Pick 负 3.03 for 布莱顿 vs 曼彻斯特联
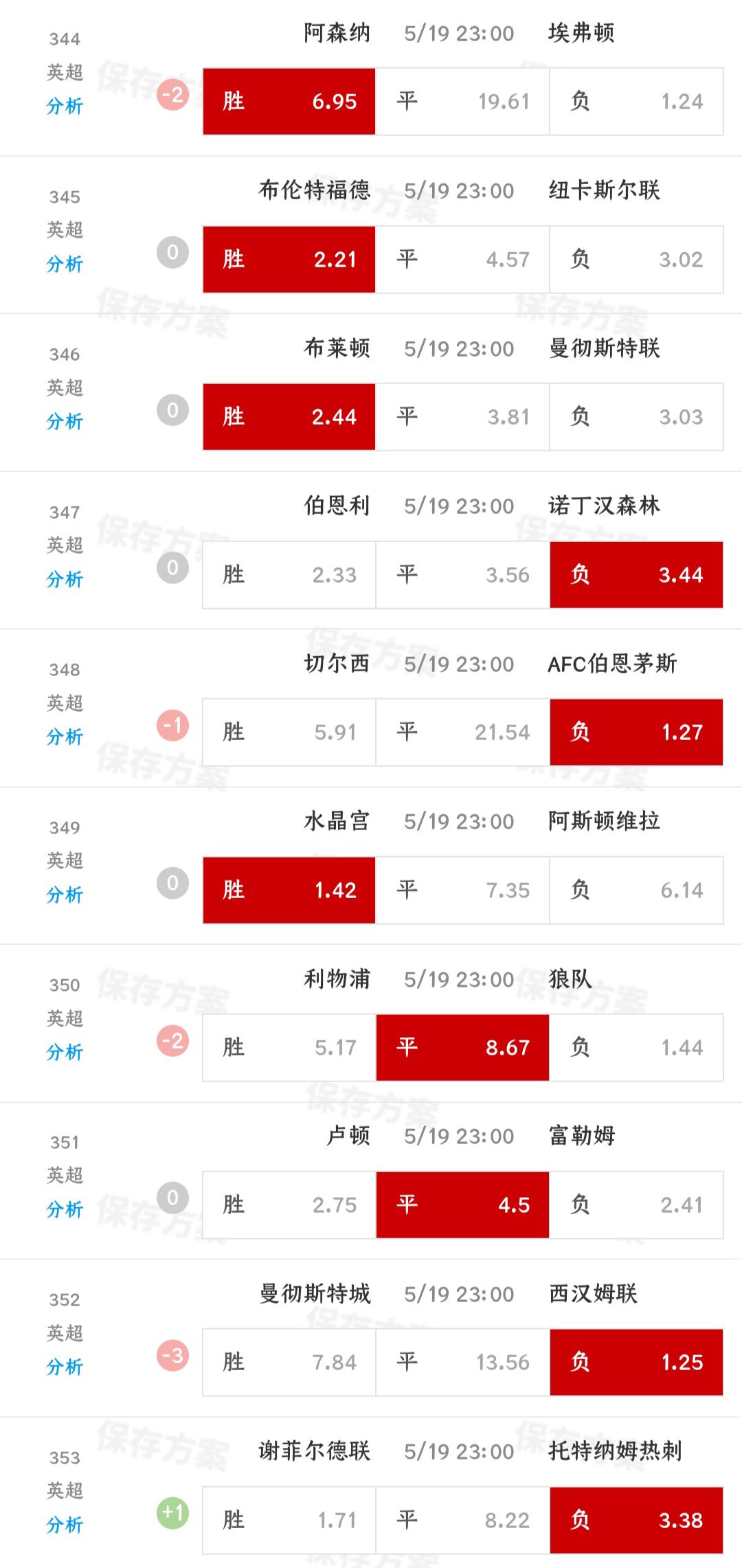Image resolution: width=742 pixels, height=1568 pixels. [636, 416]
